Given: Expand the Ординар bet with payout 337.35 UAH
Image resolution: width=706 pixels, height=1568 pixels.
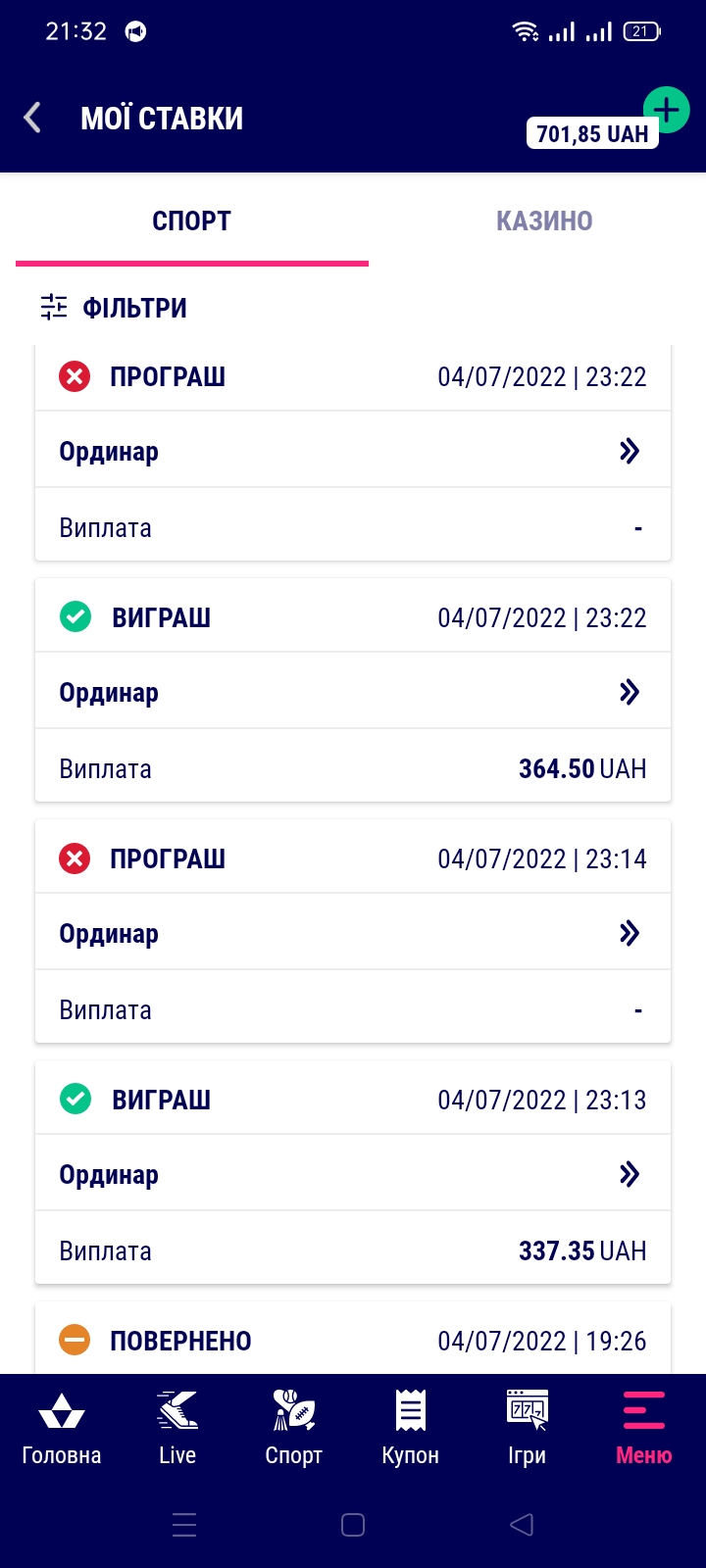Looking at the screenshot, I should 353,1174.
